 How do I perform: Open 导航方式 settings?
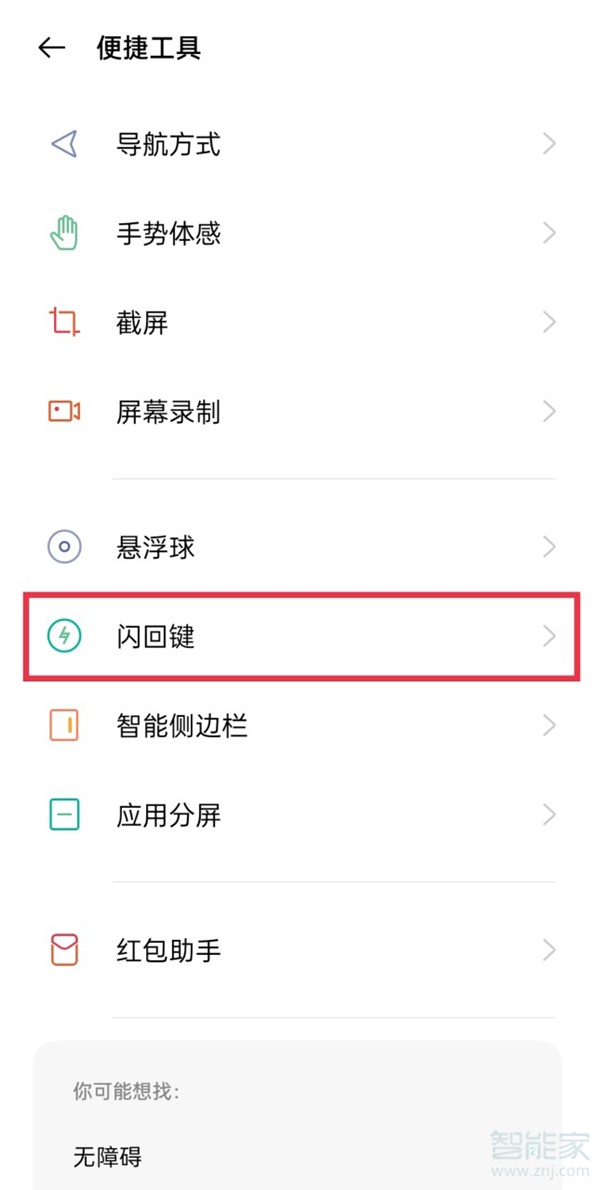click(x=168, y=145)
